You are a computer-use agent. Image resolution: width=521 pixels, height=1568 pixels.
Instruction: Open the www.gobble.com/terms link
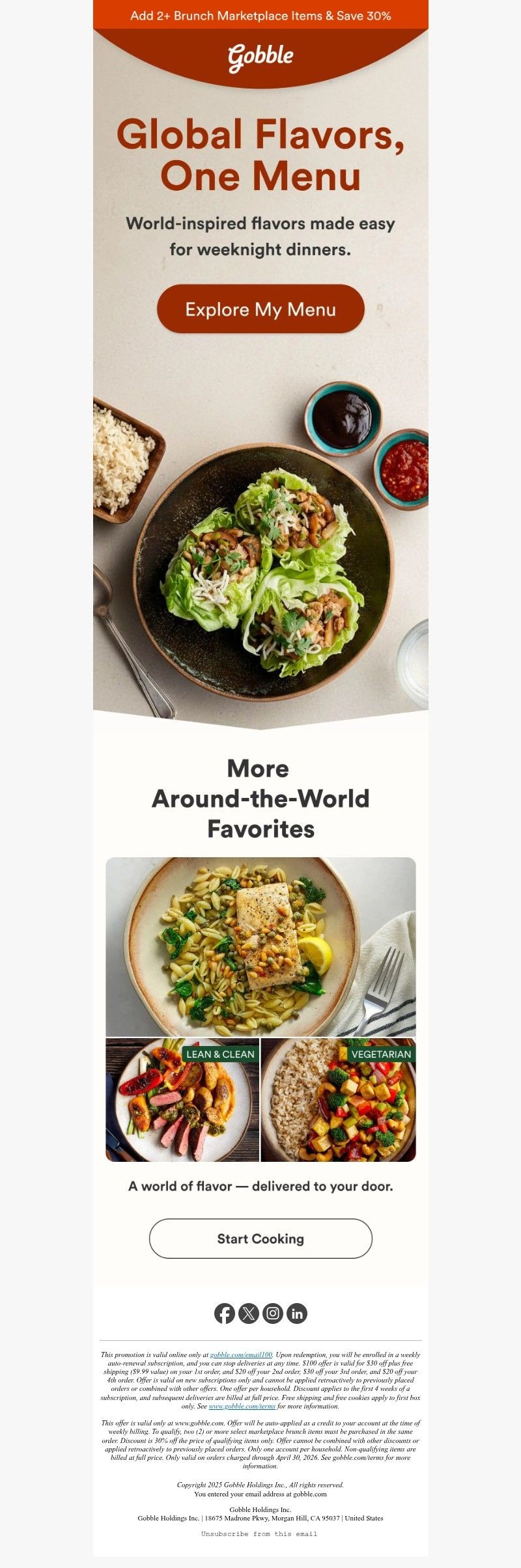[x=242, y=1406]
